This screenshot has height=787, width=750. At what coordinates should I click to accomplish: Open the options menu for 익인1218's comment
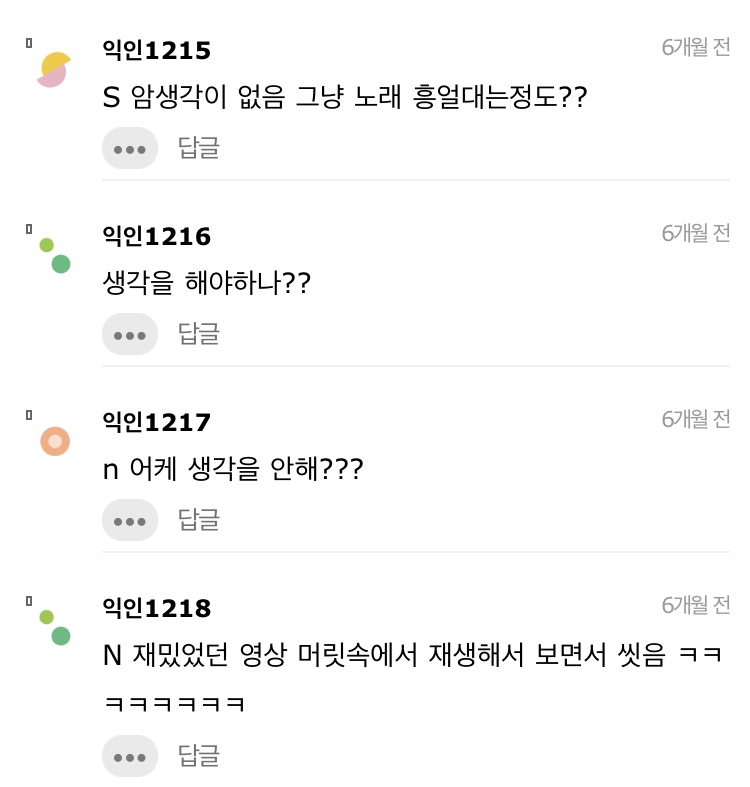pos(129,756)
